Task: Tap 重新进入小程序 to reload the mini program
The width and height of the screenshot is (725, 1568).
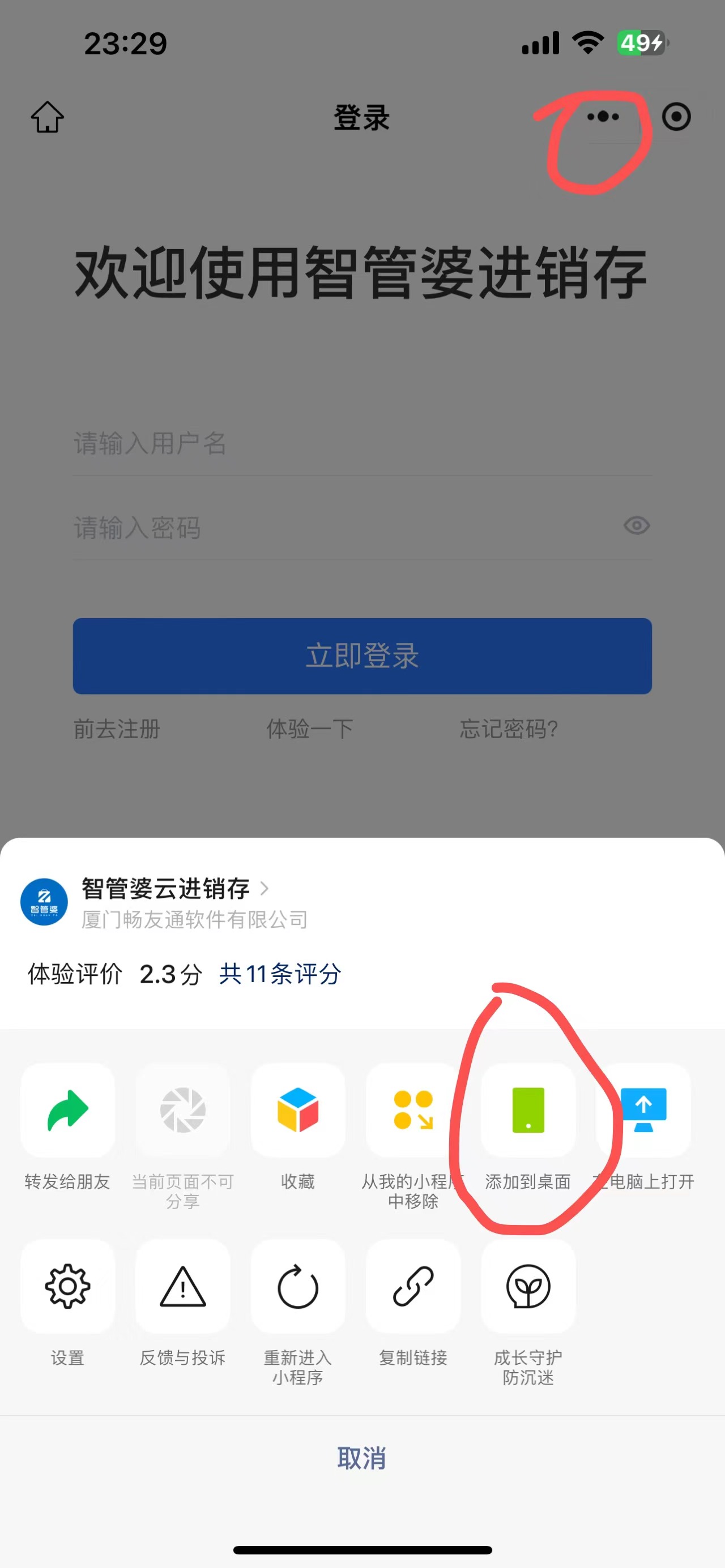Action: coord(298,1286)
